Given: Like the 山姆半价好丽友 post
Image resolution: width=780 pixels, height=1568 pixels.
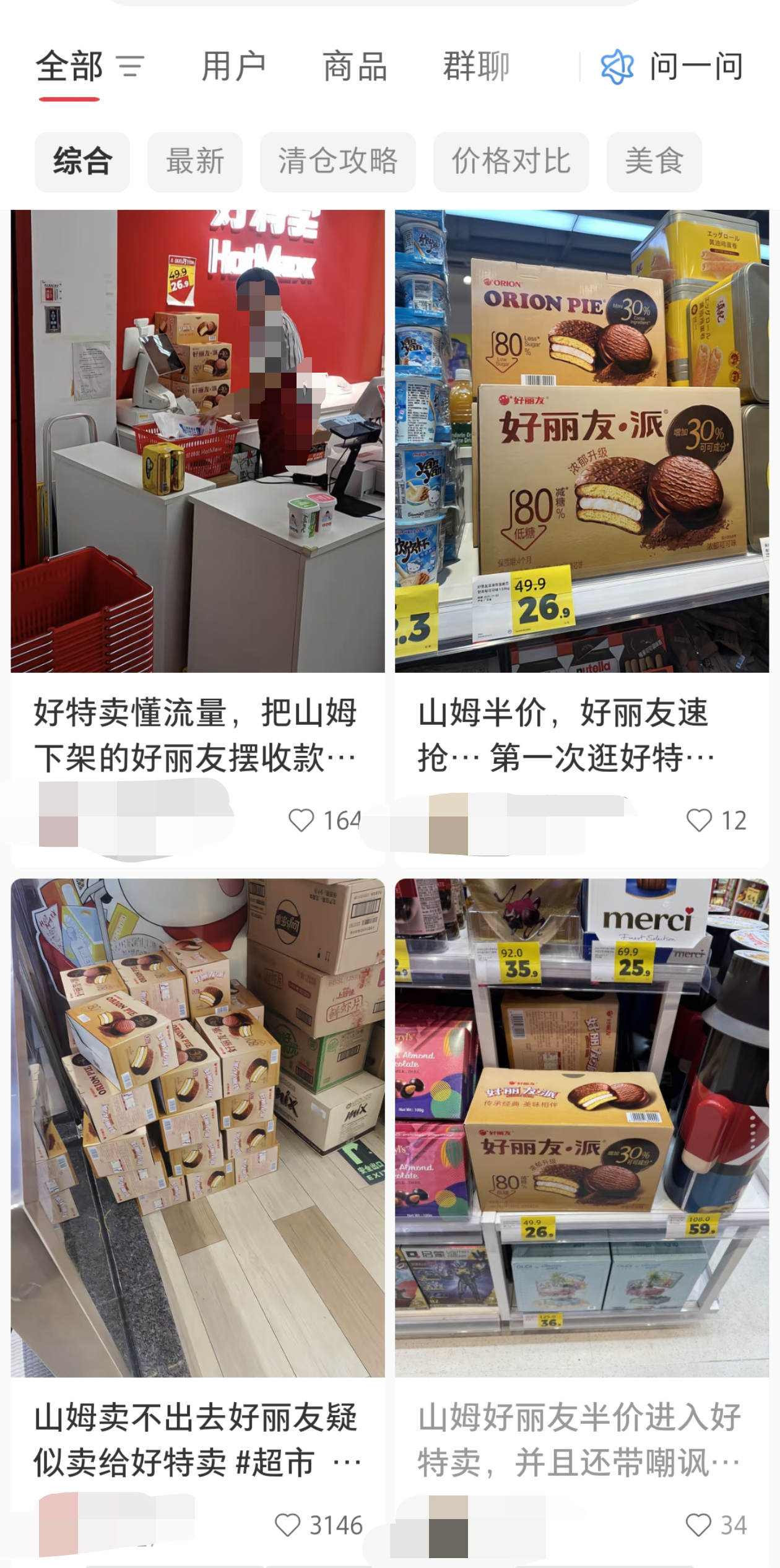Looking at the screenshot, I should click(700, 819).
